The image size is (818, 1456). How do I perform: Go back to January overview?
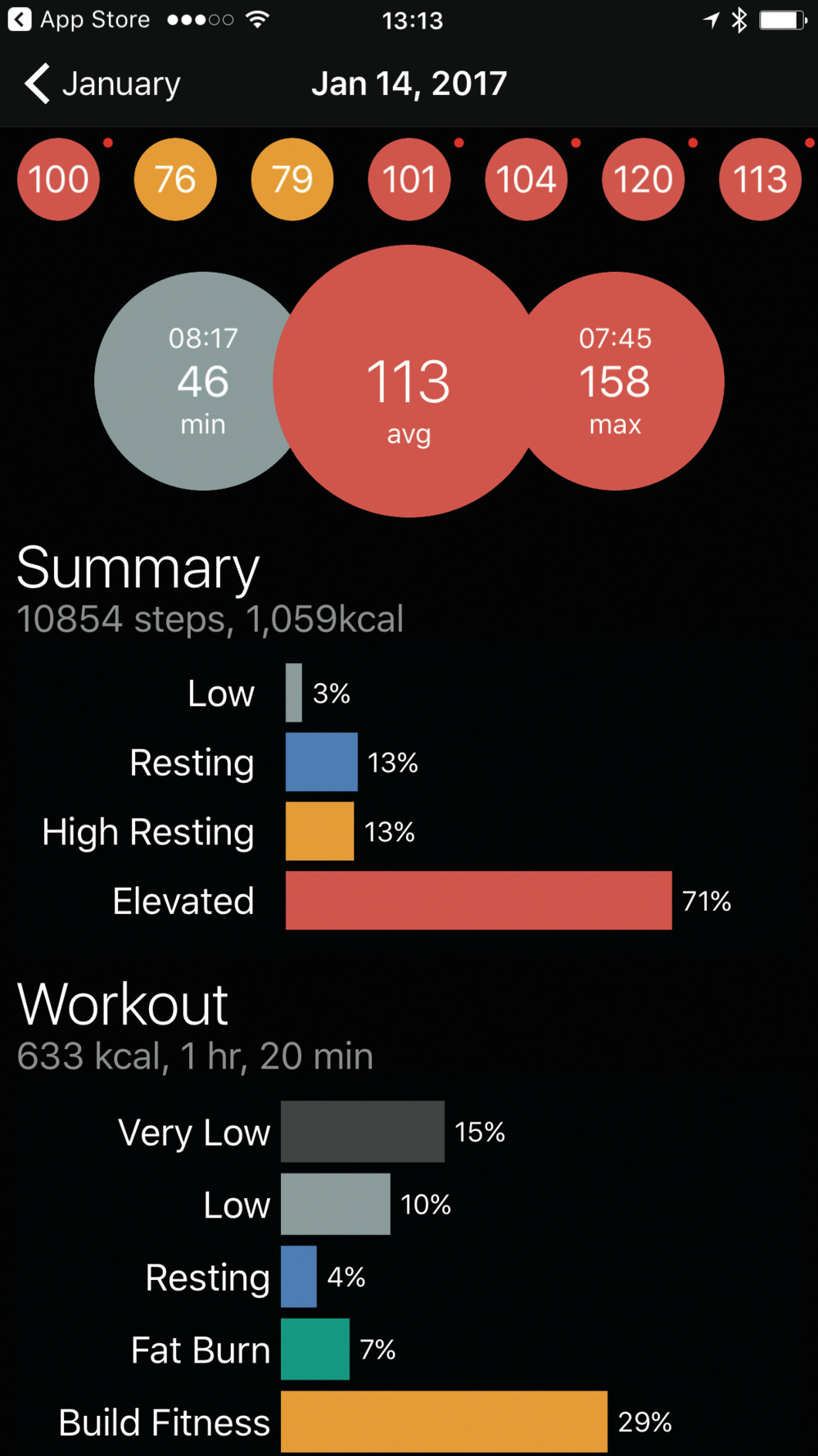coord(102,84)
